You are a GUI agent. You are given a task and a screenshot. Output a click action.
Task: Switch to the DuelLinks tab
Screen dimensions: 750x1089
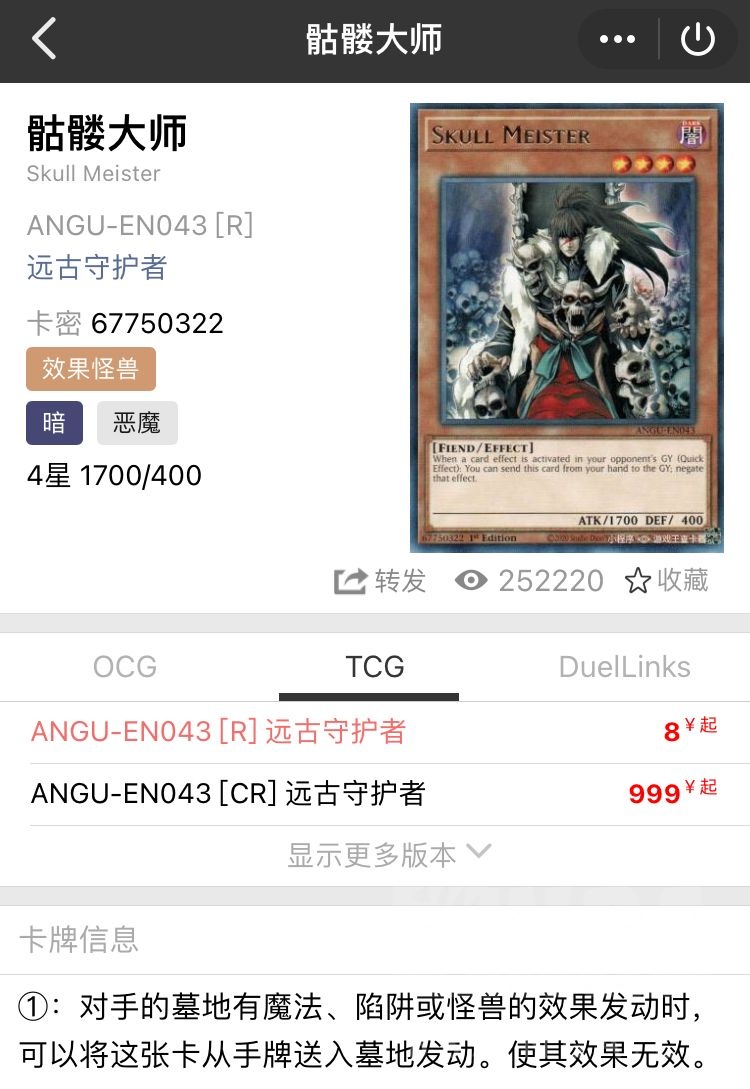[x=624, y=667]
